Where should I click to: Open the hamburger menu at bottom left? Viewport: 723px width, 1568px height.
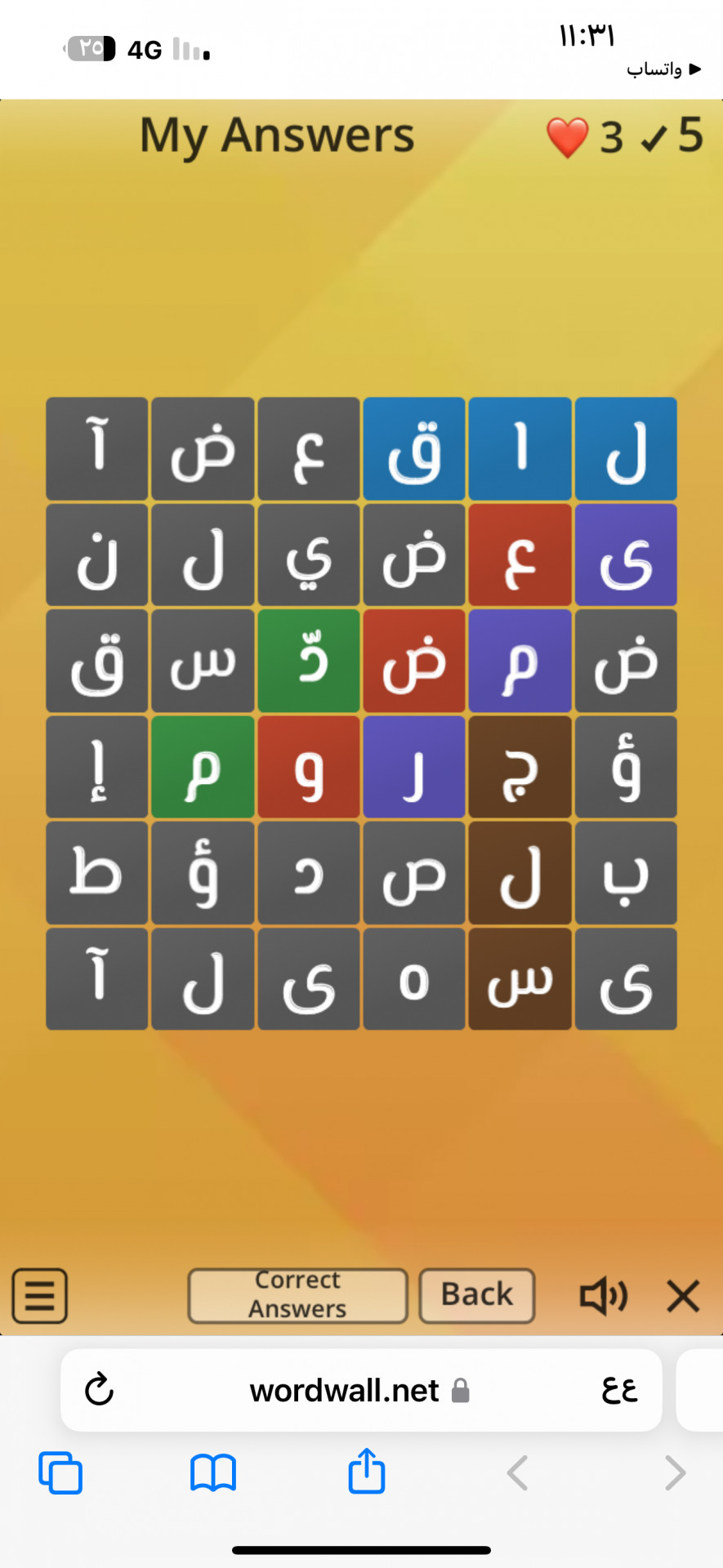tap(39, 1295)
